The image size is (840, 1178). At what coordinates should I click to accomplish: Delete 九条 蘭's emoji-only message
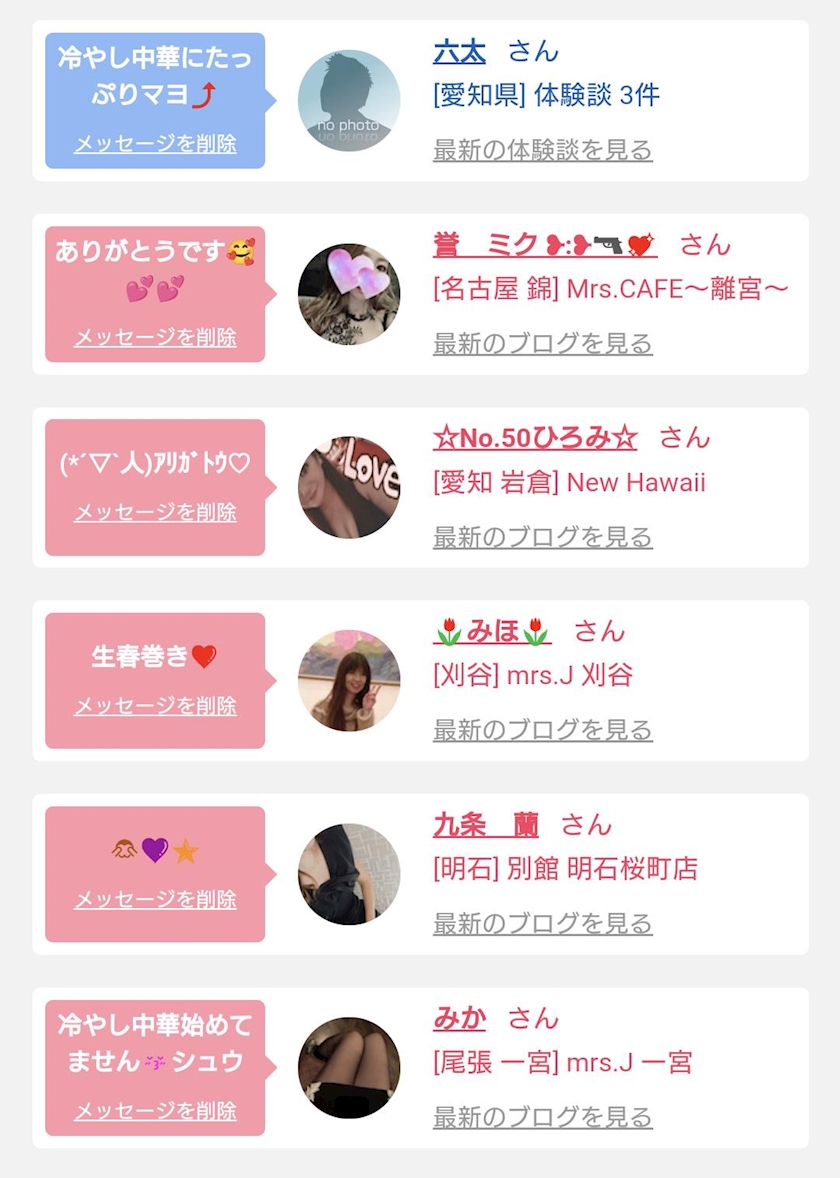pos(155,900)
